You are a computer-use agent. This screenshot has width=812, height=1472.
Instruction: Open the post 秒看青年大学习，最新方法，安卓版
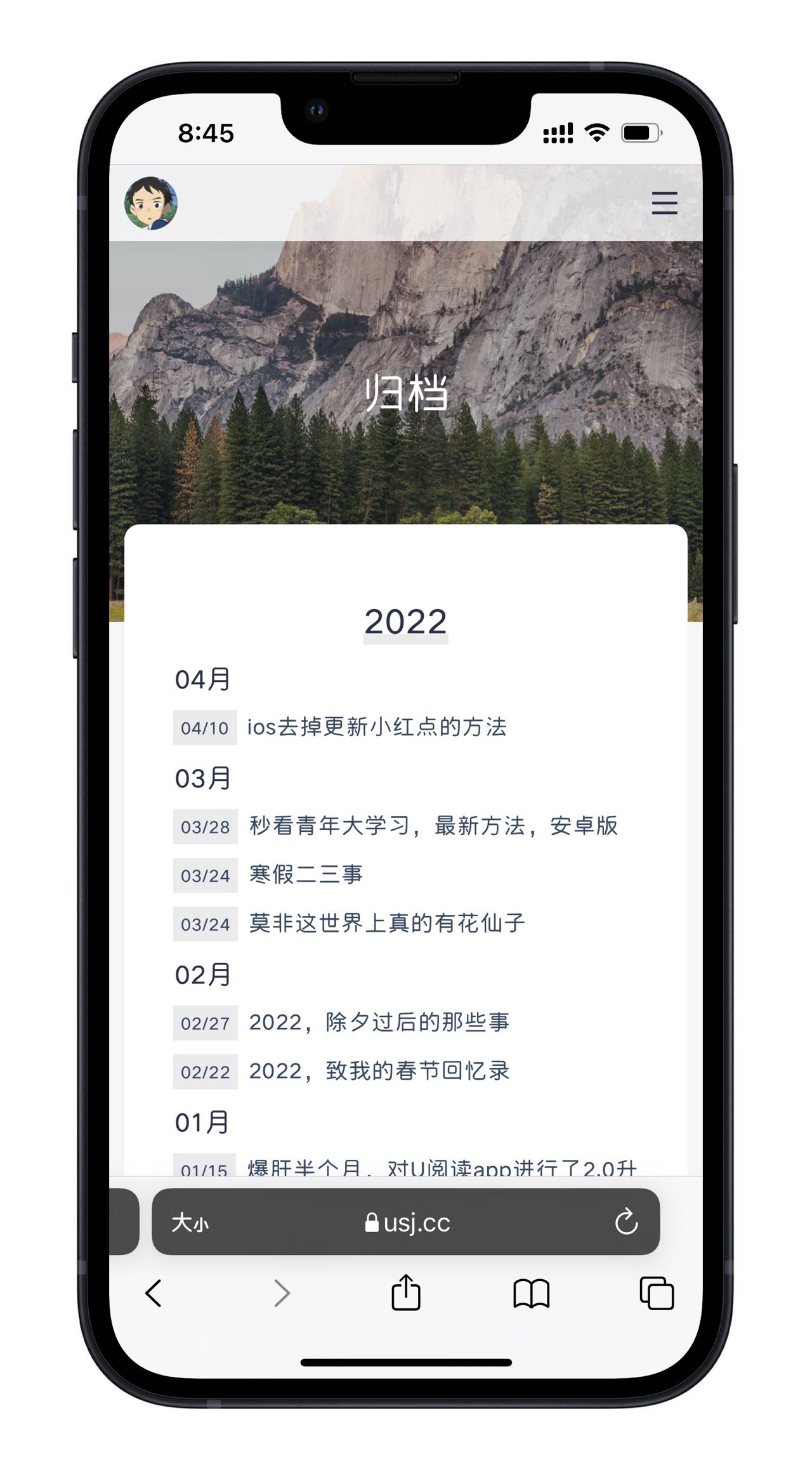[x=433, y=826]
